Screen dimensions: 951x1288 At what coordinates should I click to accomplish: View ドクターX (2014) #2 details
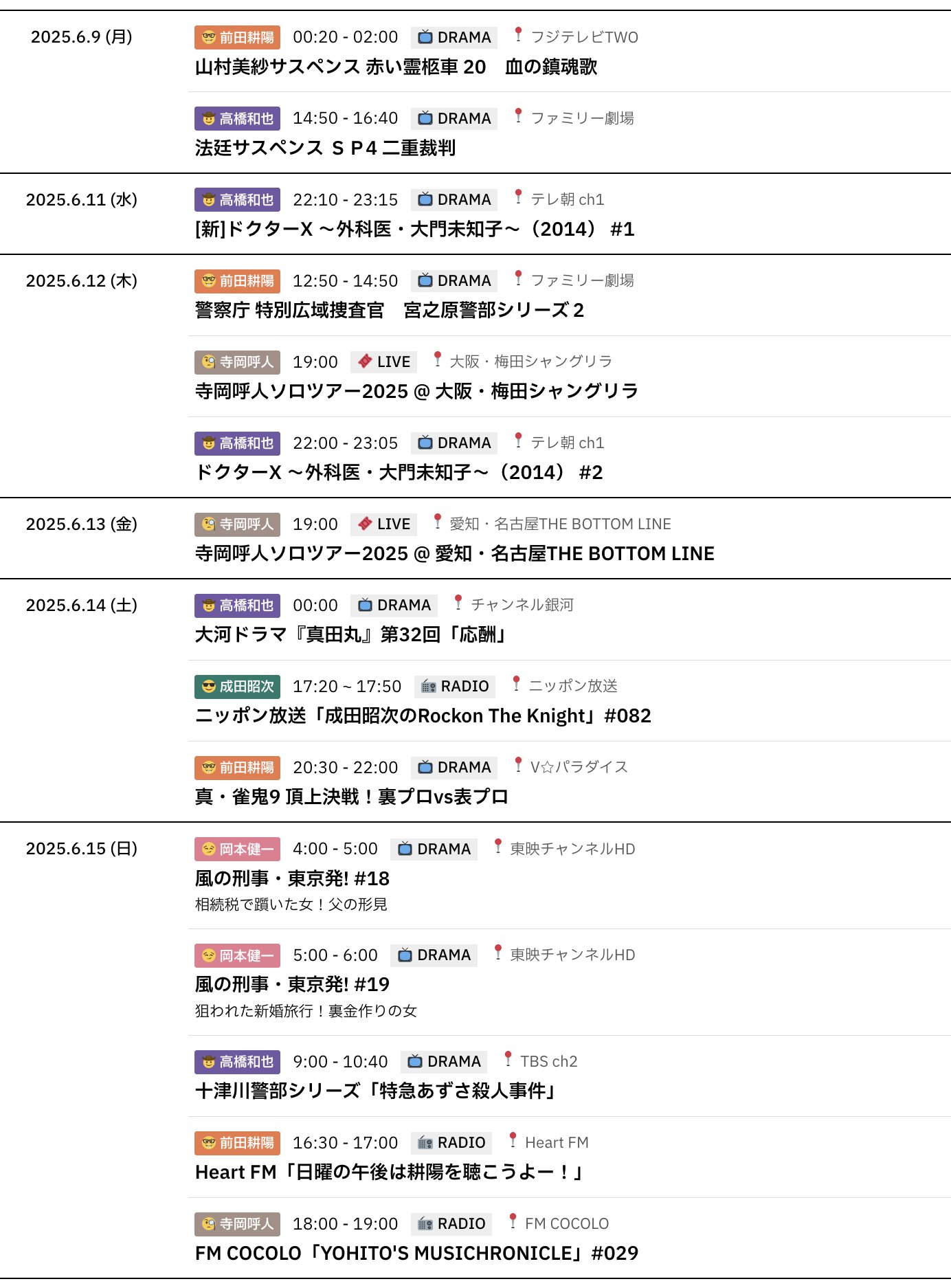[399, 472]
